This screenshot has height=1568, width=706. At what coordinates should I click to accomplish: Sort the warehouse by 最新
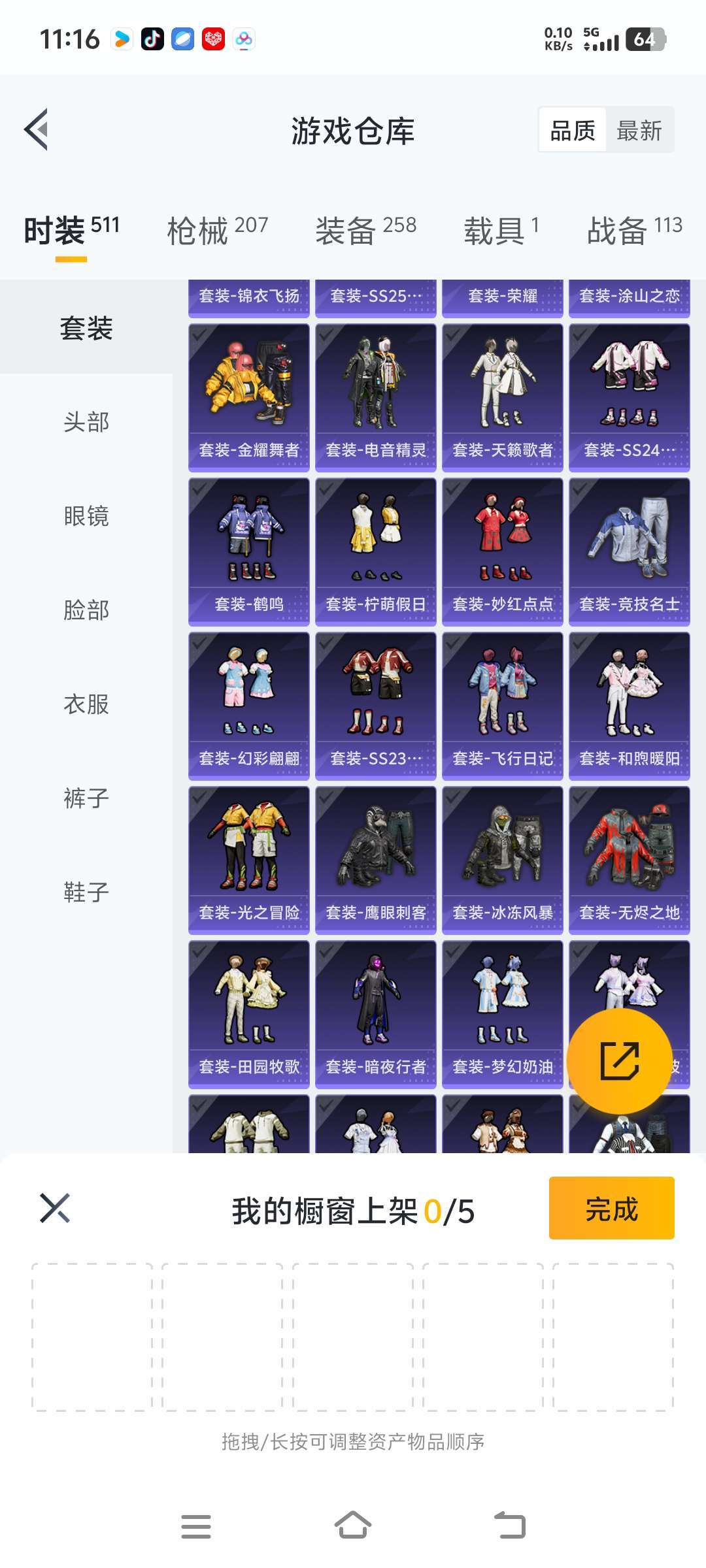[x=639, y=131]
